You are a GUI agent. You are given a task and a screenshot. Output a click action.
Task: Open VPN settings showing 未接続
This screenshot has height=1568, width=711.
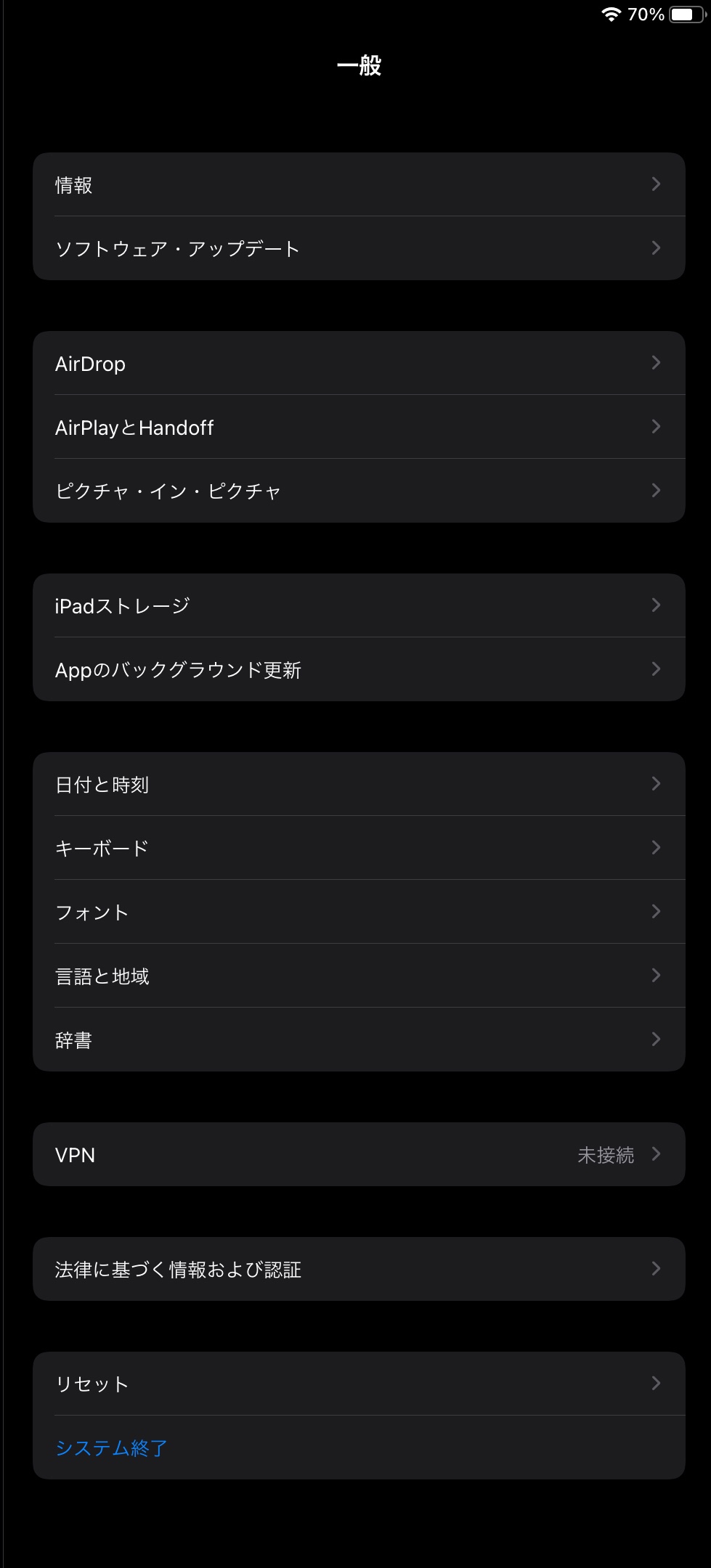tap(359, 1155)
